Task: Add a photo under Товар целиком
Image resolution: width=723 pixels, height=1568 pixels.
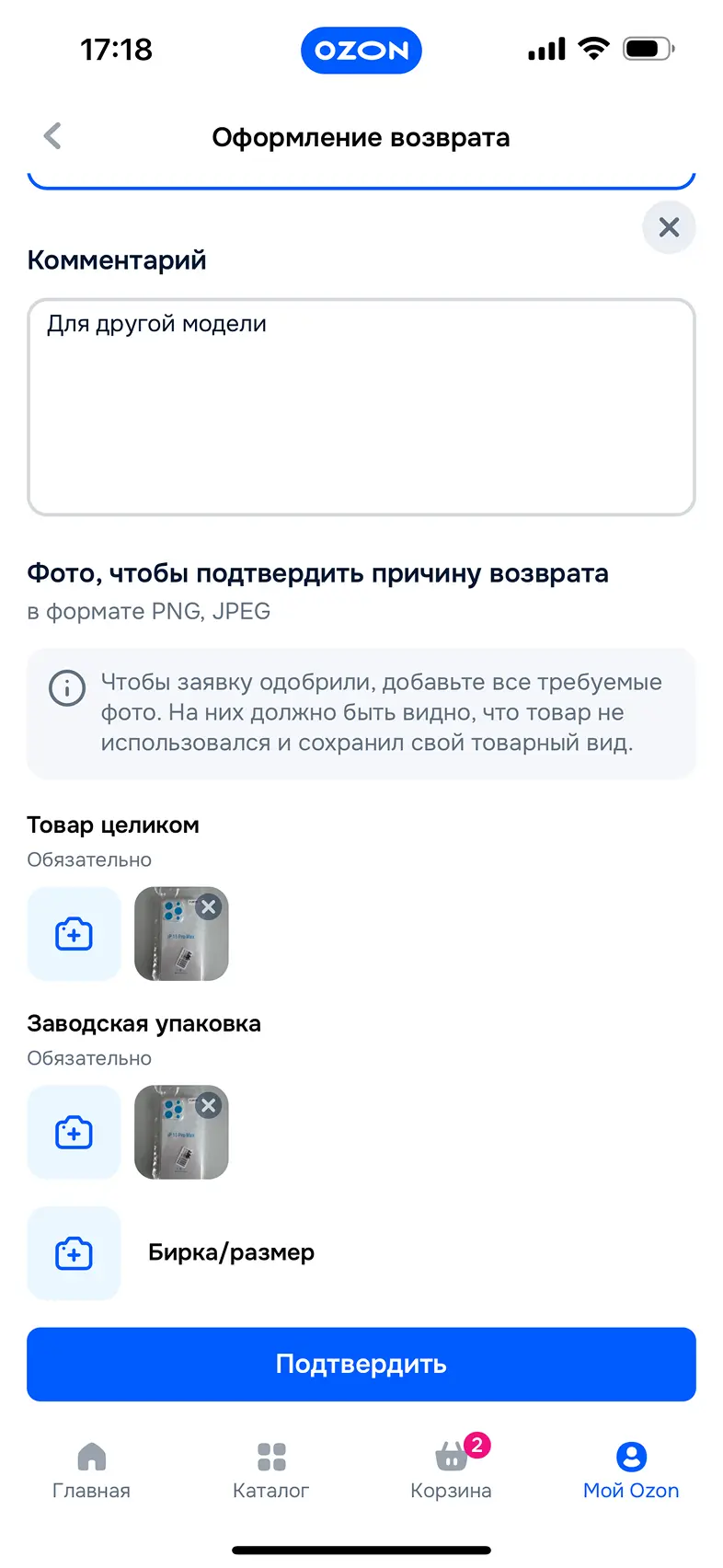Action: [74, 934]
